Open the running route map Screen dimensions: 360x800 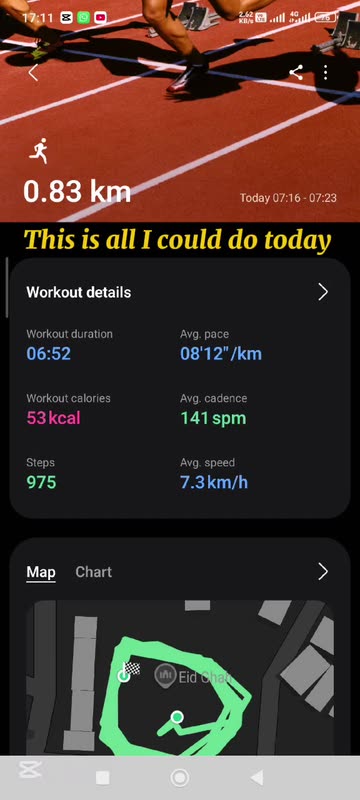(x=180, y=679)
